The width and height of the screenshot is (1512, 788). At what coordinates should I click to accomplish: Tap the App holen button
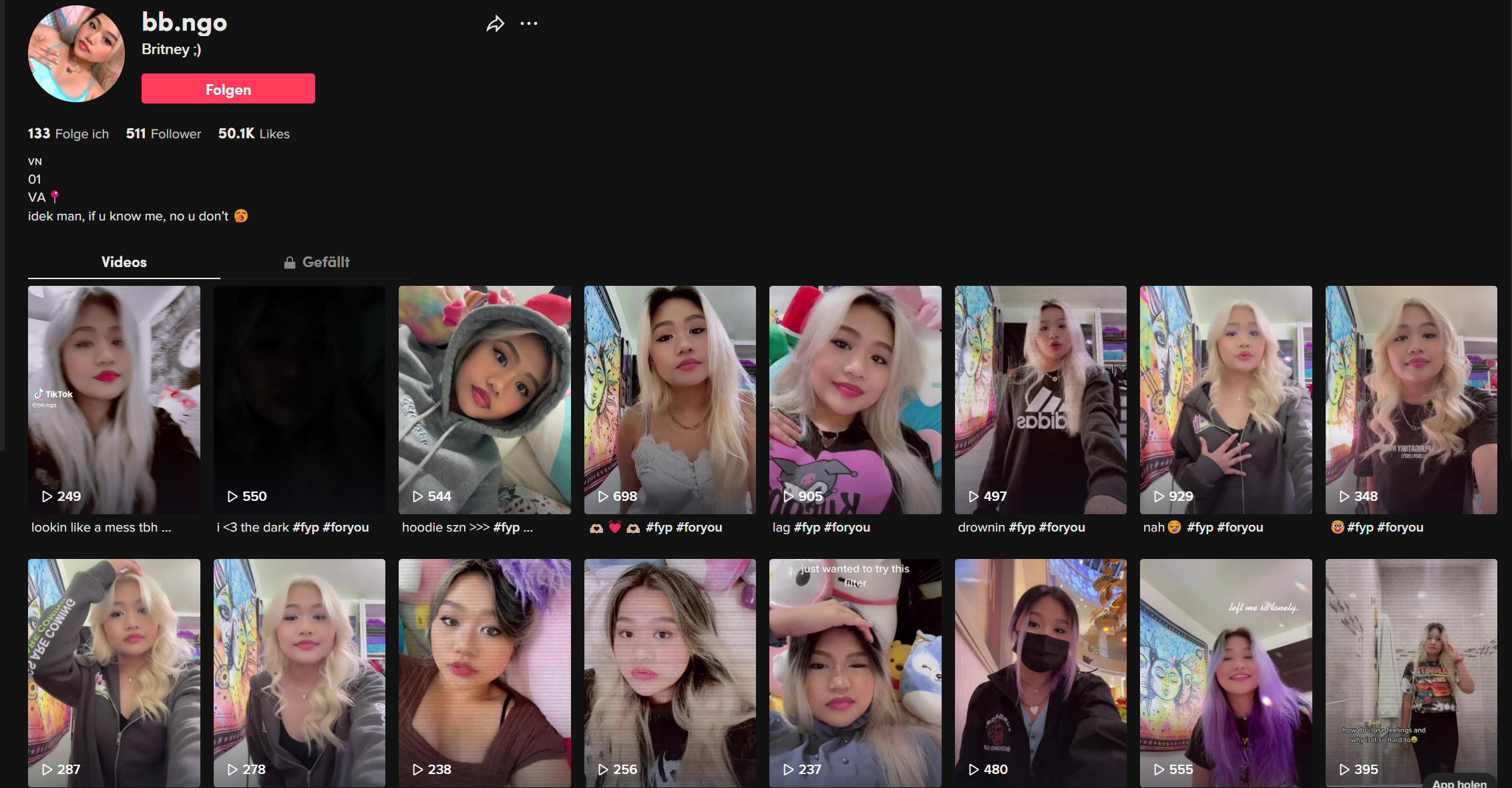[x=1459, y=783]
